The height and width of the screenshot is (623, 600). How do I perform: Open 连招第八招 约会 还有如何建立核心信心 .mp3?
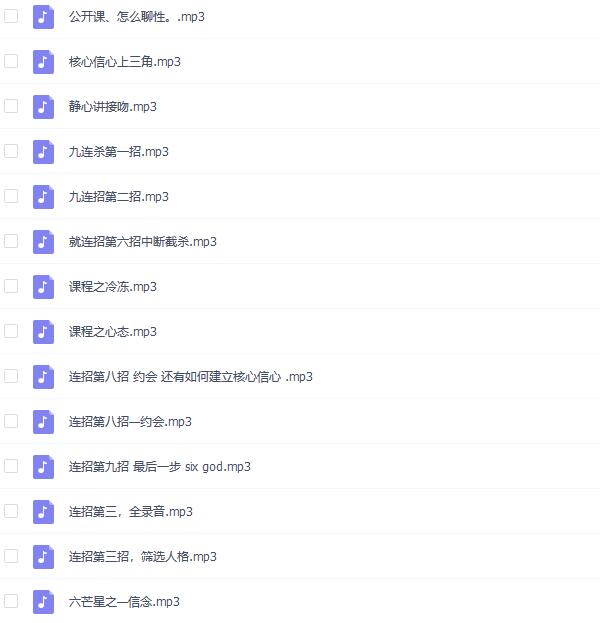coord(191,377)
